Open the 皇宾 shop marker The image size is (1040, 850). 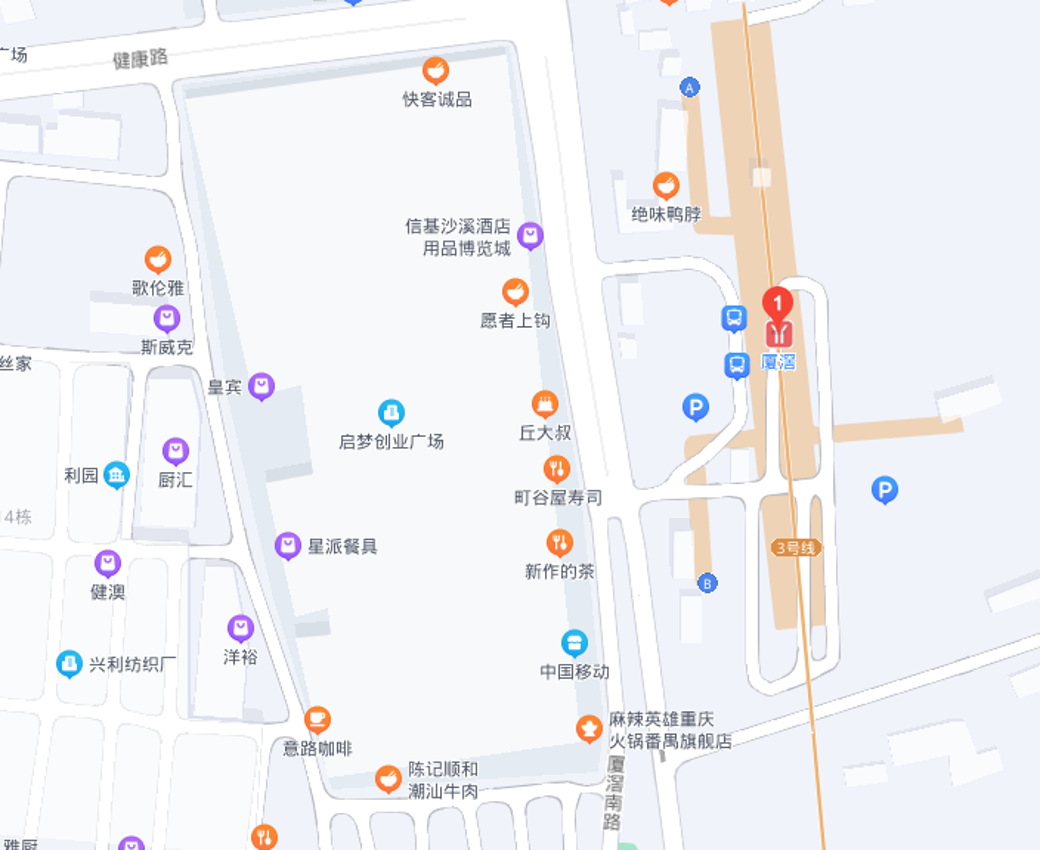[x=261, y=386]
